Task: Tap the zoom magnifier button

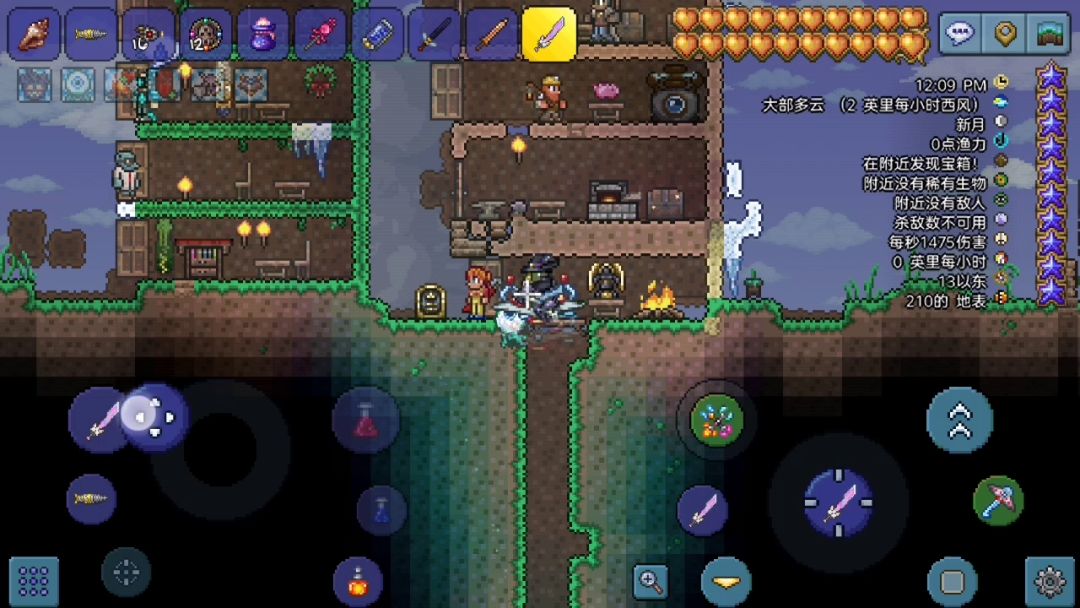Action: click(x=651, y=582)
